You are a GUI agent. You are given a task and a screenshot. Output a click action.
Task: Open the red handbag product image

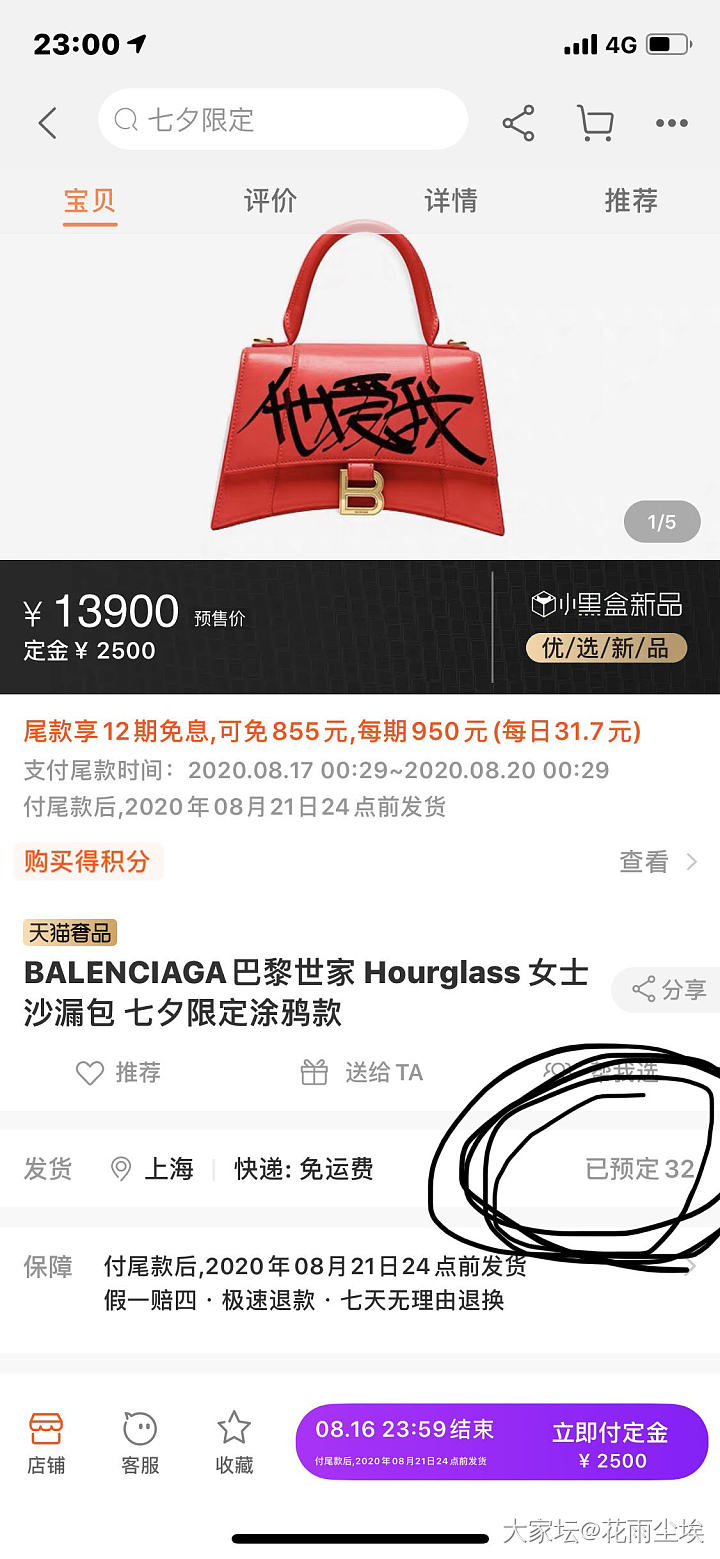coord(360,390)
